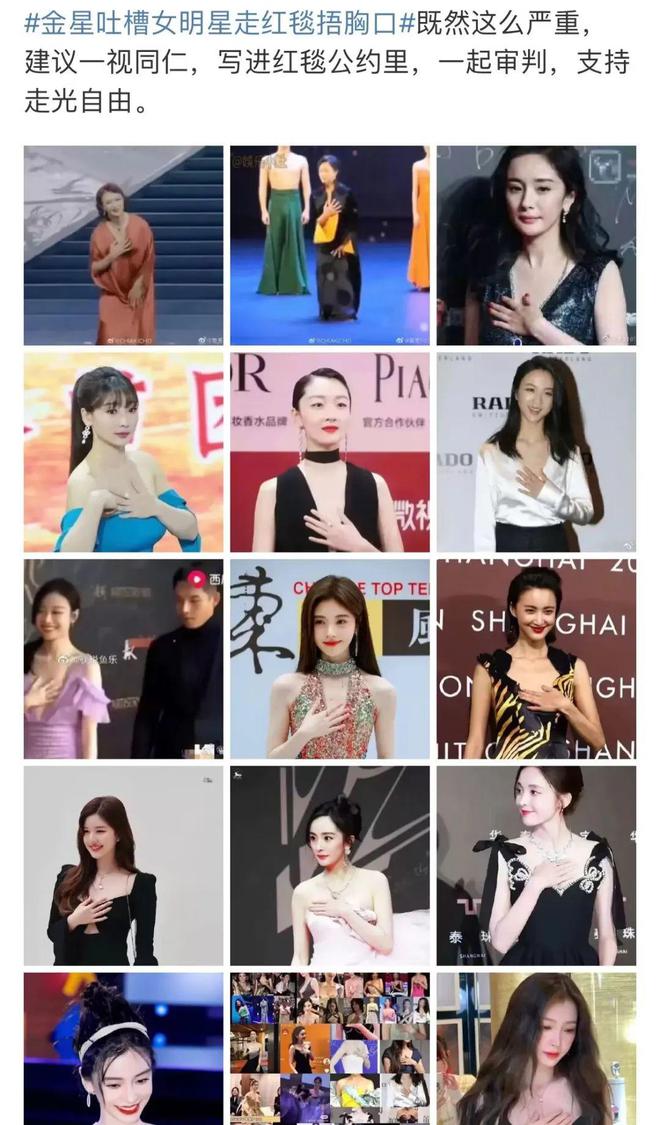This screenshot has height=1125, width=660.
Task: Open the last photo with long wavy hair
Action: pyautogui.click(x=536, y=1048)
